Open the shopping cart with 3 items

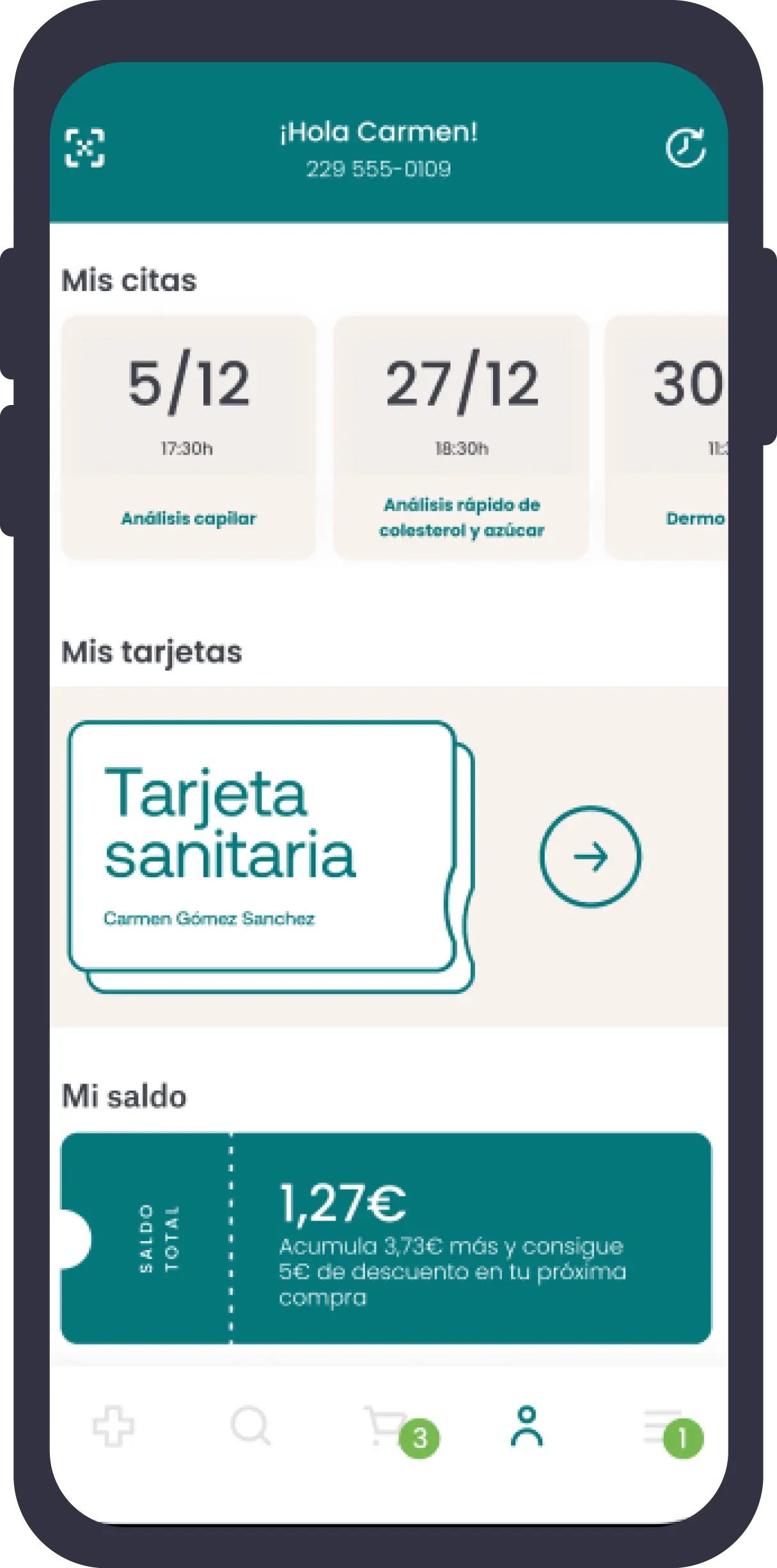401,1430
